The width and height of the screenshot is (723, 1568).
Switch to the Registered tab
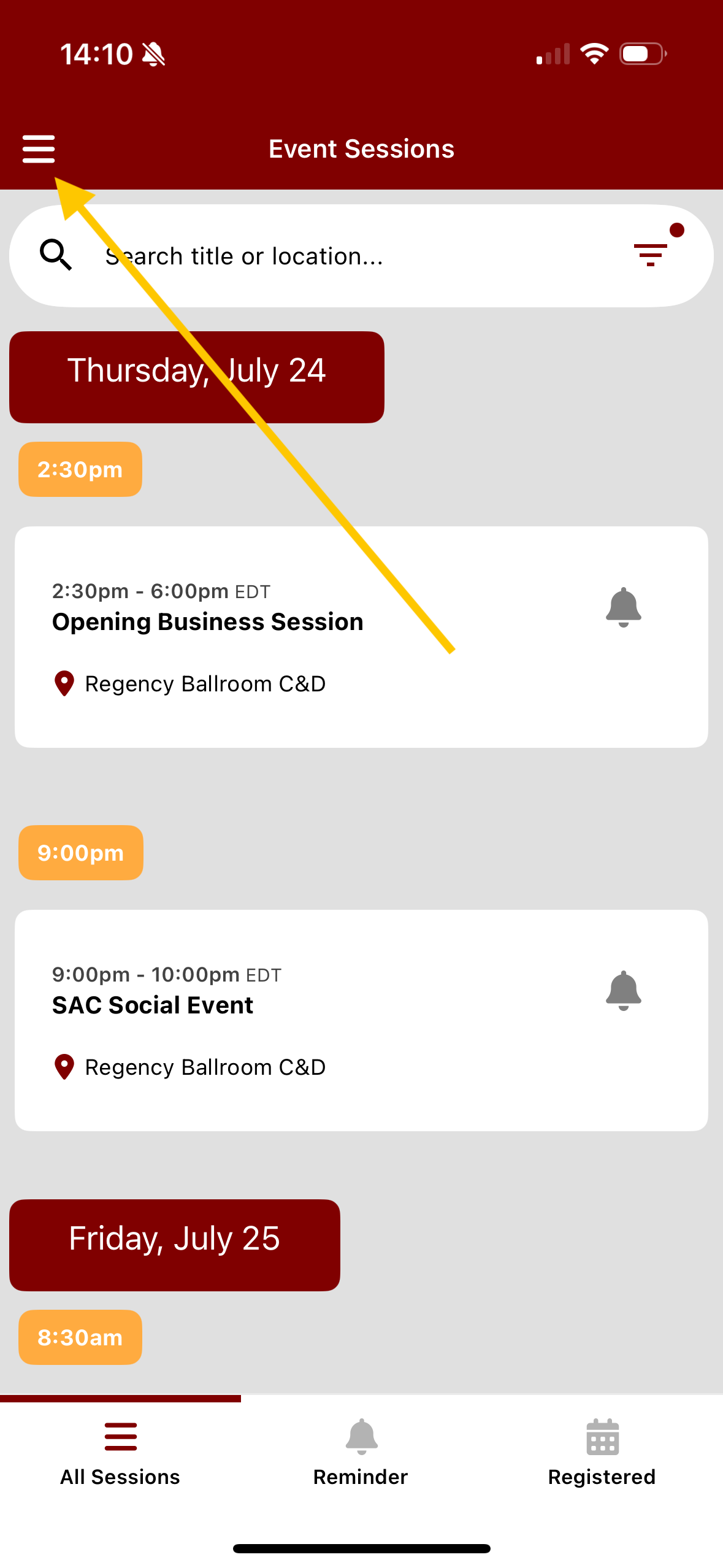(602, 1452)
